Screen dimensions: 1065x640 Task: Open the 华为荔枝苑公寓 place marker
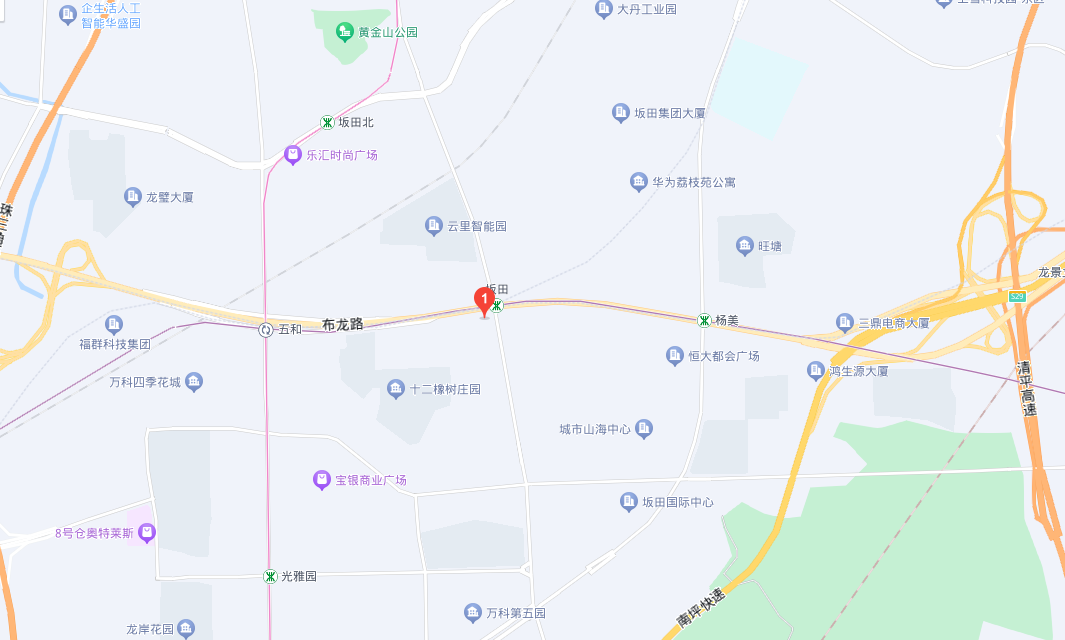(x=640, y=182)
